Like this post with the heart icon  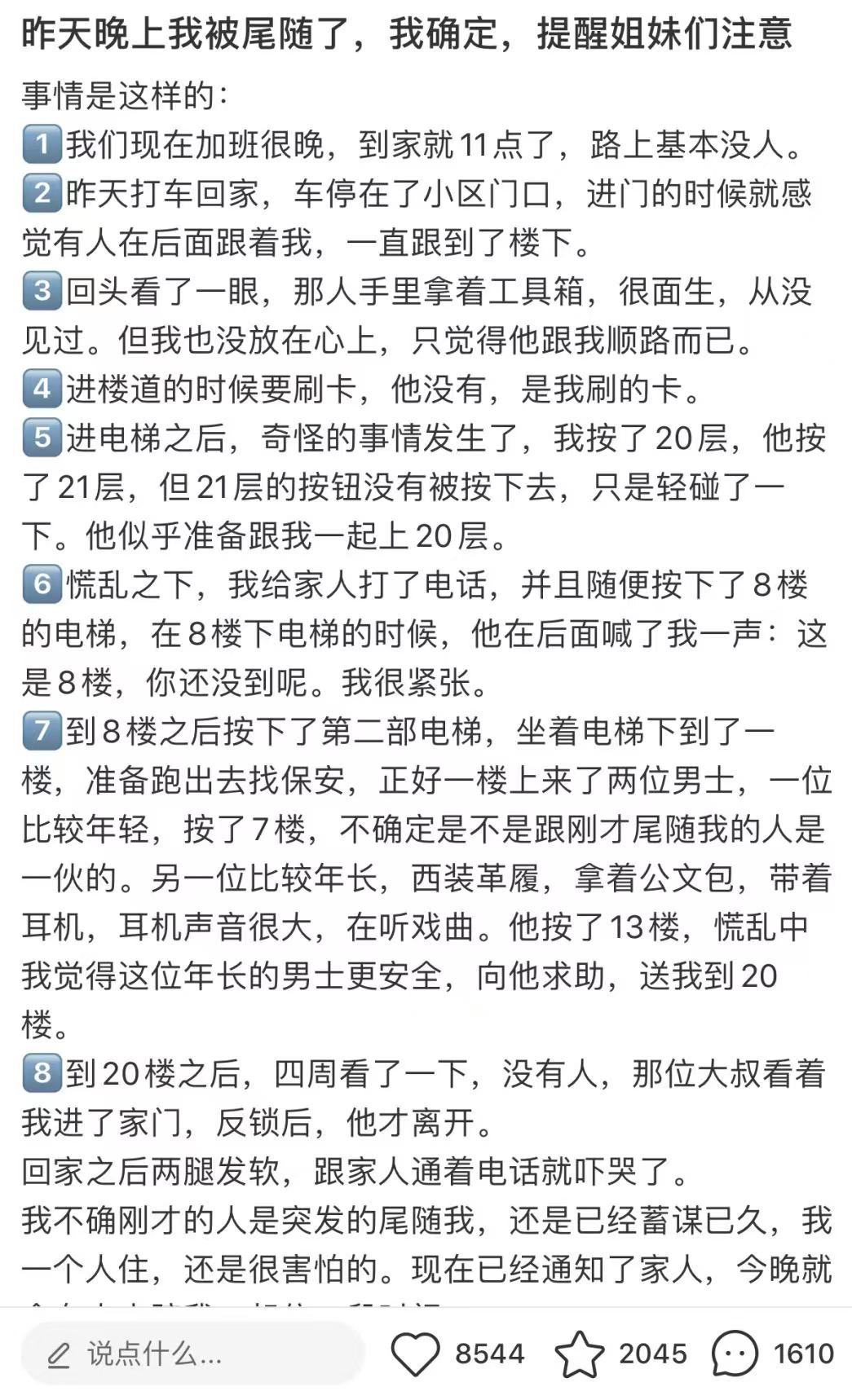coord(415,1354)
